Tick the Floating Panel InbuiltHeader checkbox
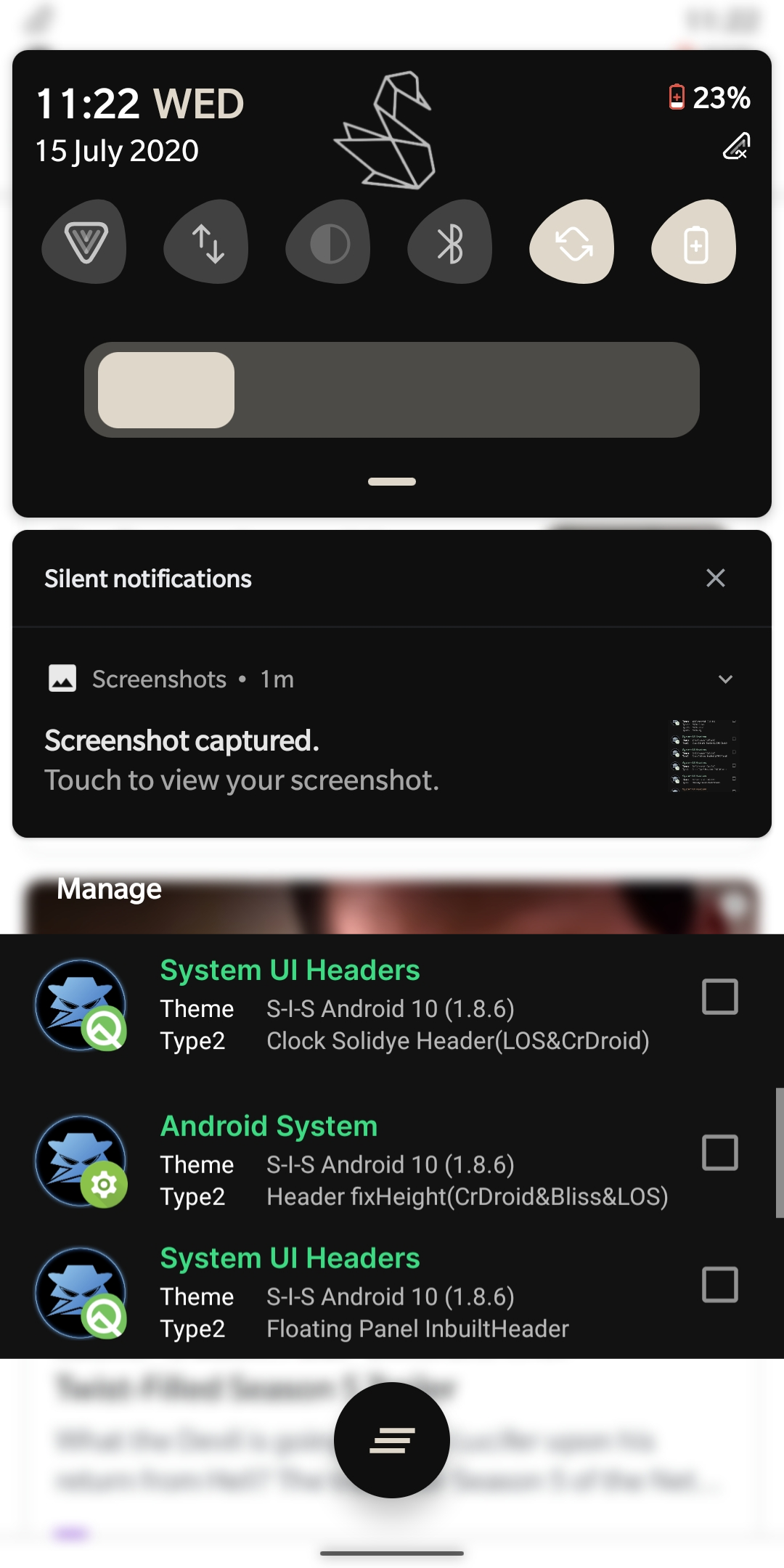Image resolution: width=784 pixels, height=1568 pixels. point(719,1284)
